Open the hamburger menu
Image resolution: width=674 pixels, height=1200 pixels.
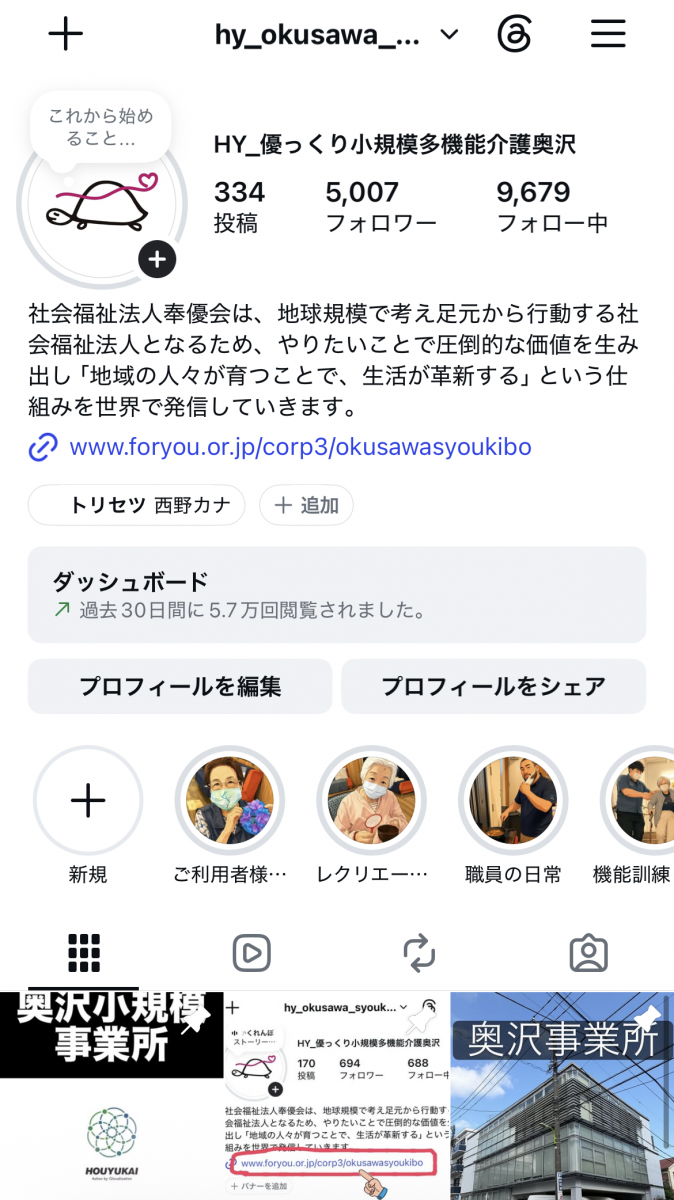tap(608, 34)
